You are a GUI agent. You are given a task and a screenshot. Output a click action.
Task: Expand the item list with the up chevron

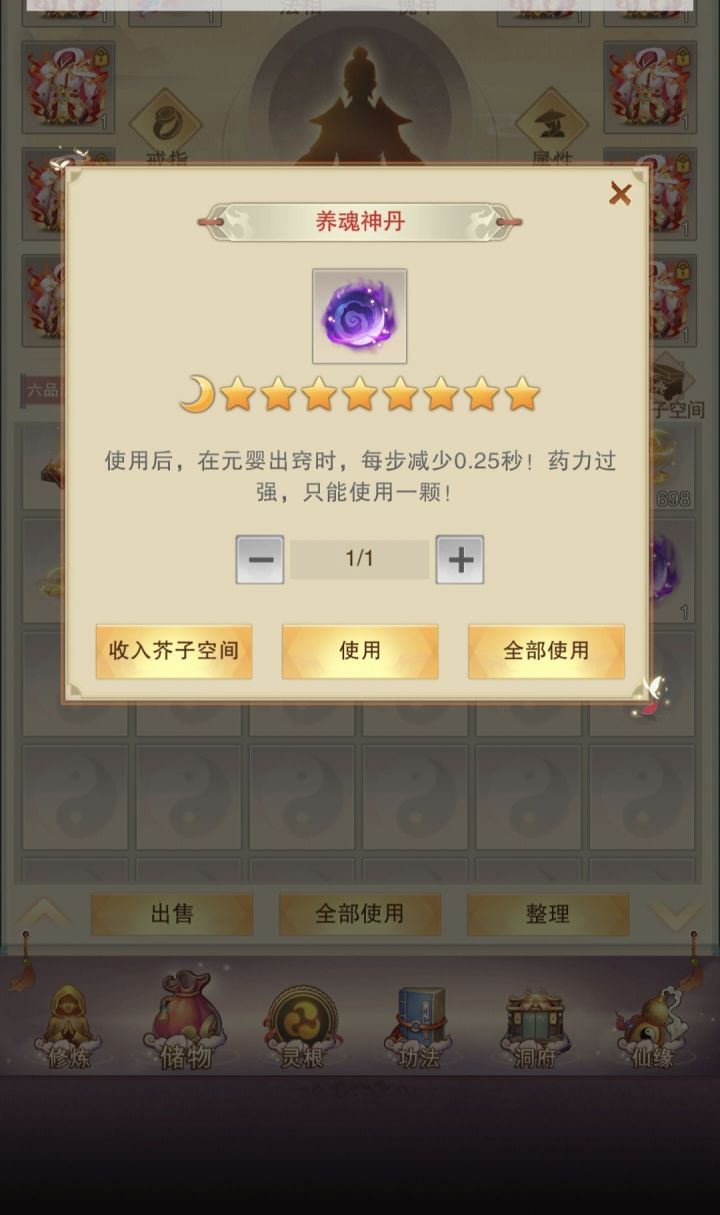pos(43,914)
